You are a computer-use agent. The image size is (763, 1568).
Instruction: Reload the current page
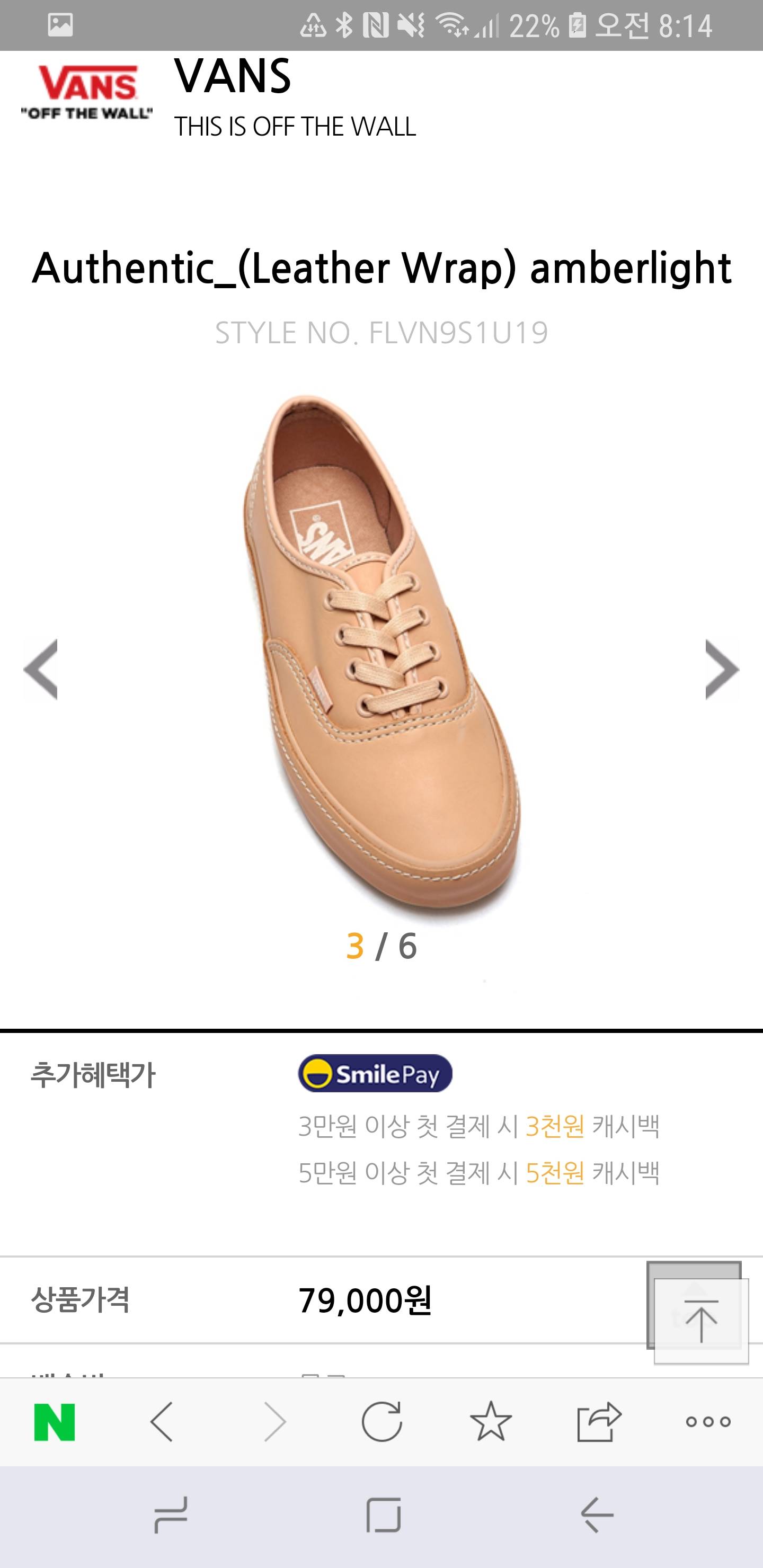382,1422
